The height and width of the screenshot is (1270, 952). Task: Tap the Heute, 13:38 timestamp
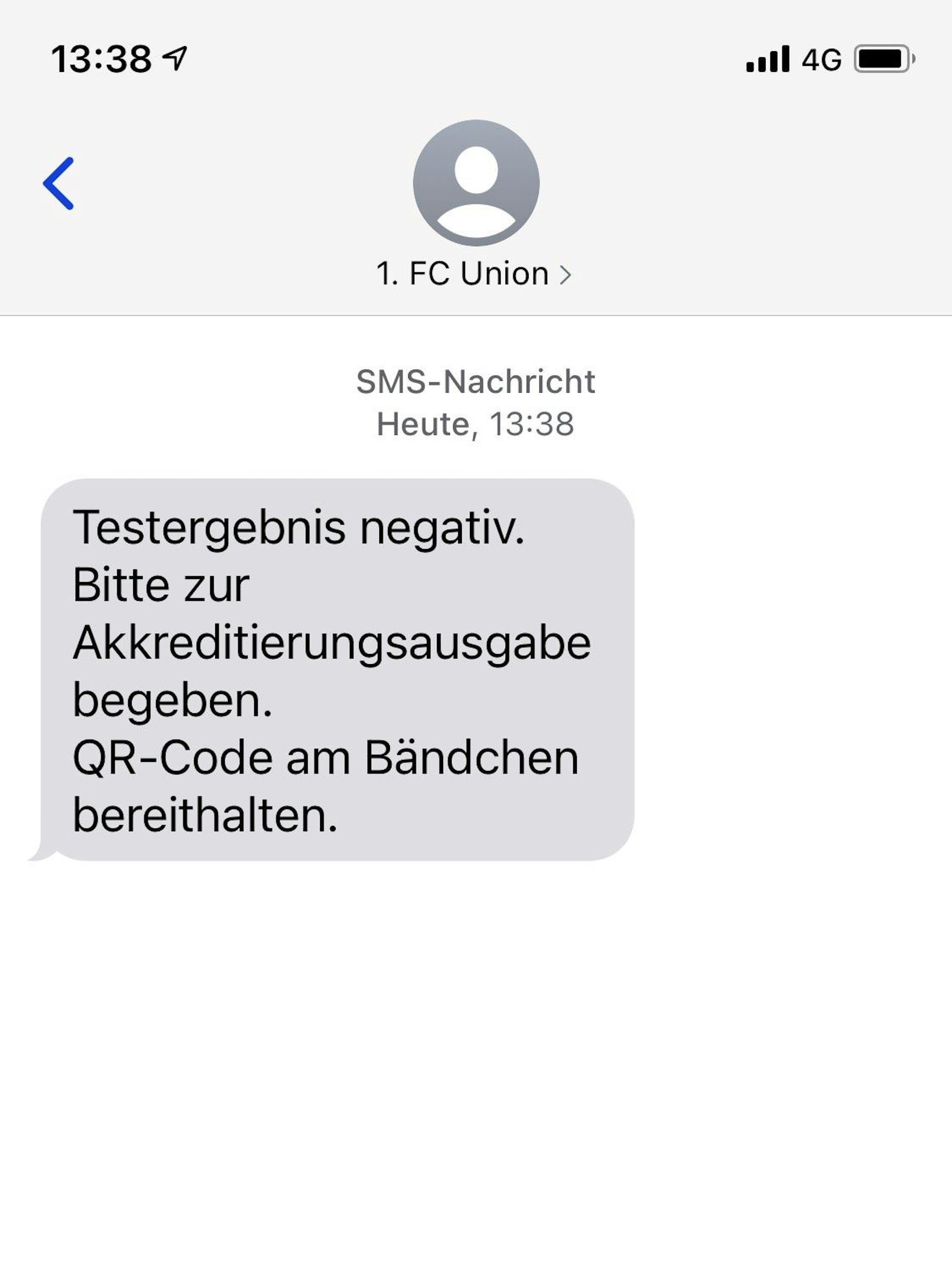[474, 423]
